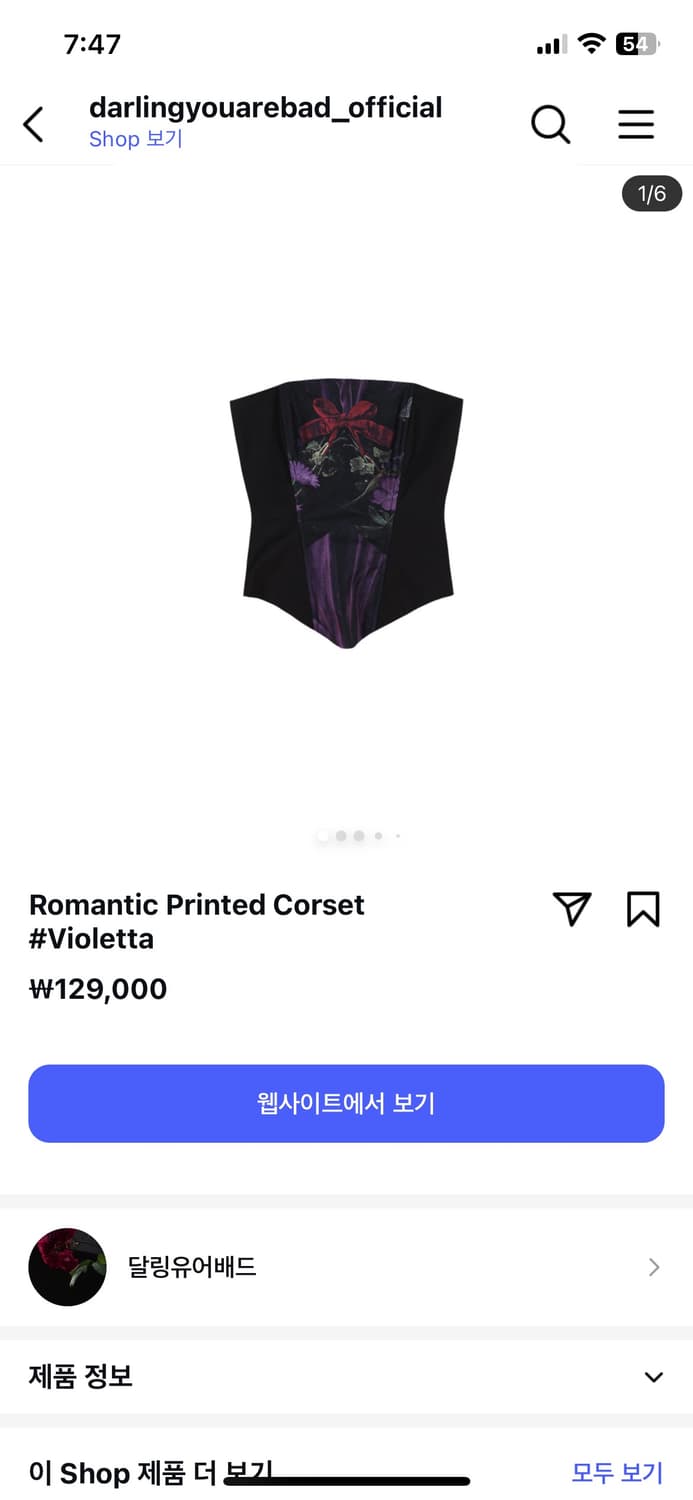Tap the 웹사이트에서 보기 button
Image resolution: width=693 pixels, height=1500 pixels.
tap(346, 1103)
